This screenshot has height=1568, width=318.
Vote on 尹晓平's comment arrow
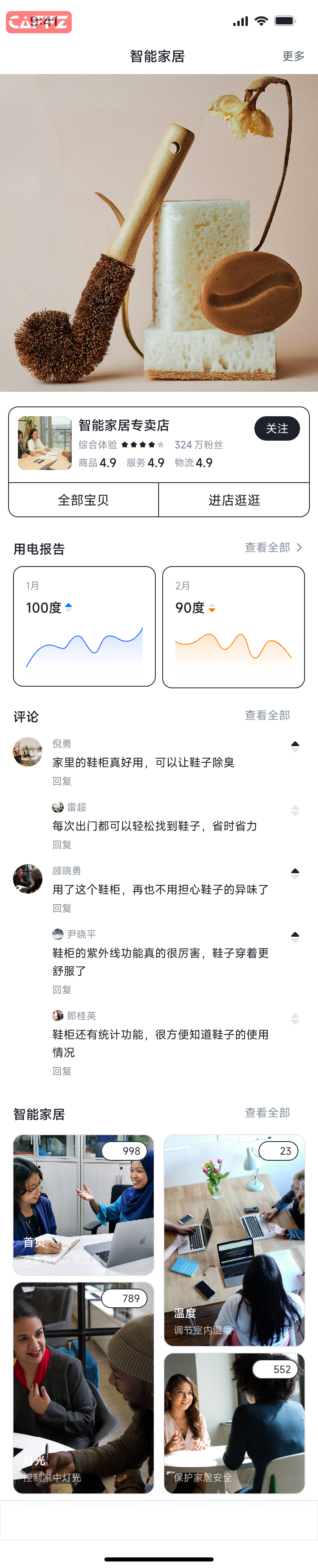(x=295, y=937)
